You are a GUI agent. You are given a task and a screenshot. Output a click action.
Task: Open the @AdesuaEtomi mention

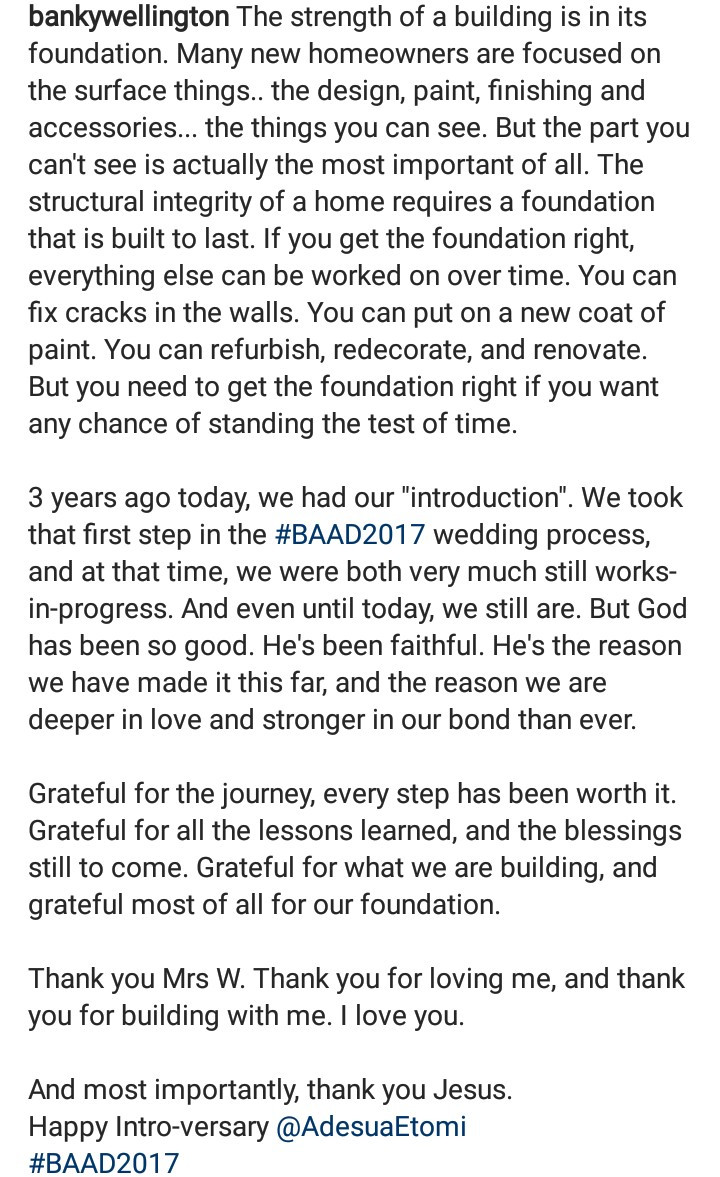click(371, 1126)
